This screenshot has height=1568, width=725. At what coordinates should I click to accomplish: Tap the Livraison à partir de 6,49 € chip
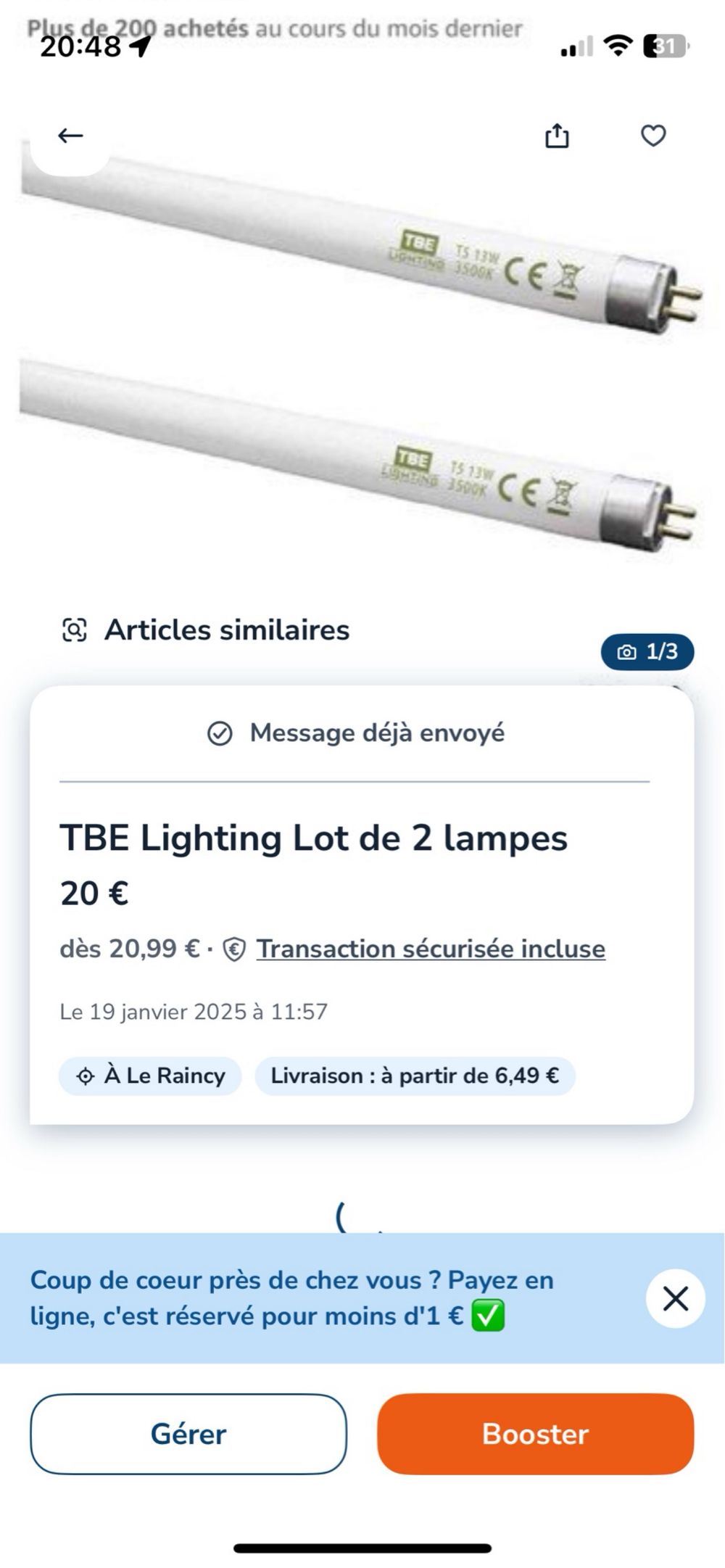click(415, 1076)
